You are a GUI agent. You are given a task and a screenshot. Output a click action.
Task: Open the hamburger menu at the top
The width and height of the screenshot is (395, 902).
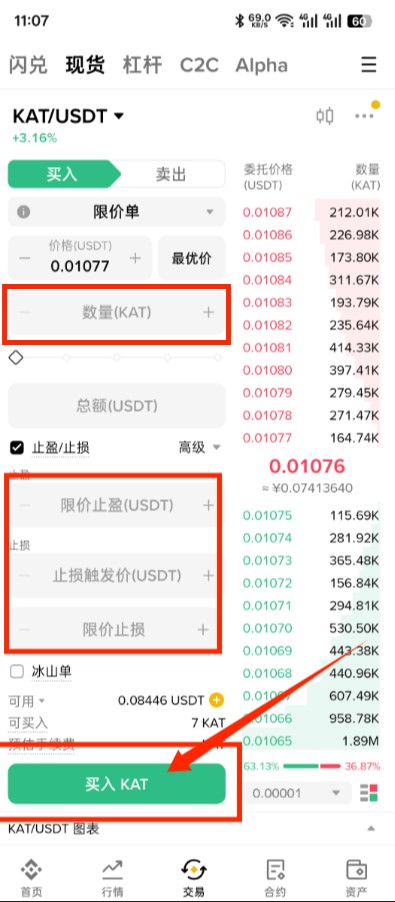[369, 64]
